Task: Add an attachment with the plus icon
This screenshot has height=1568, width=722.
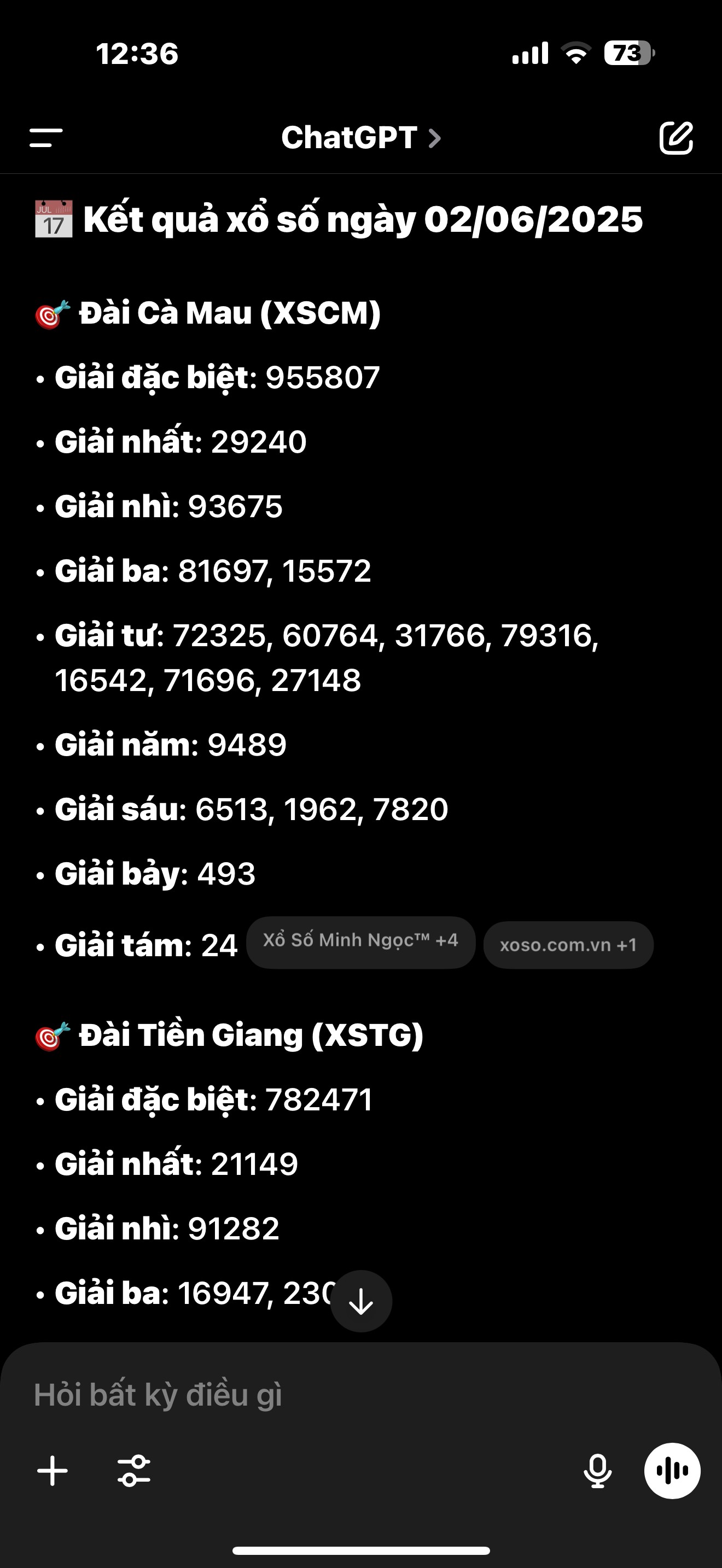Action: pyautogui.click(x=53, y=1471)
